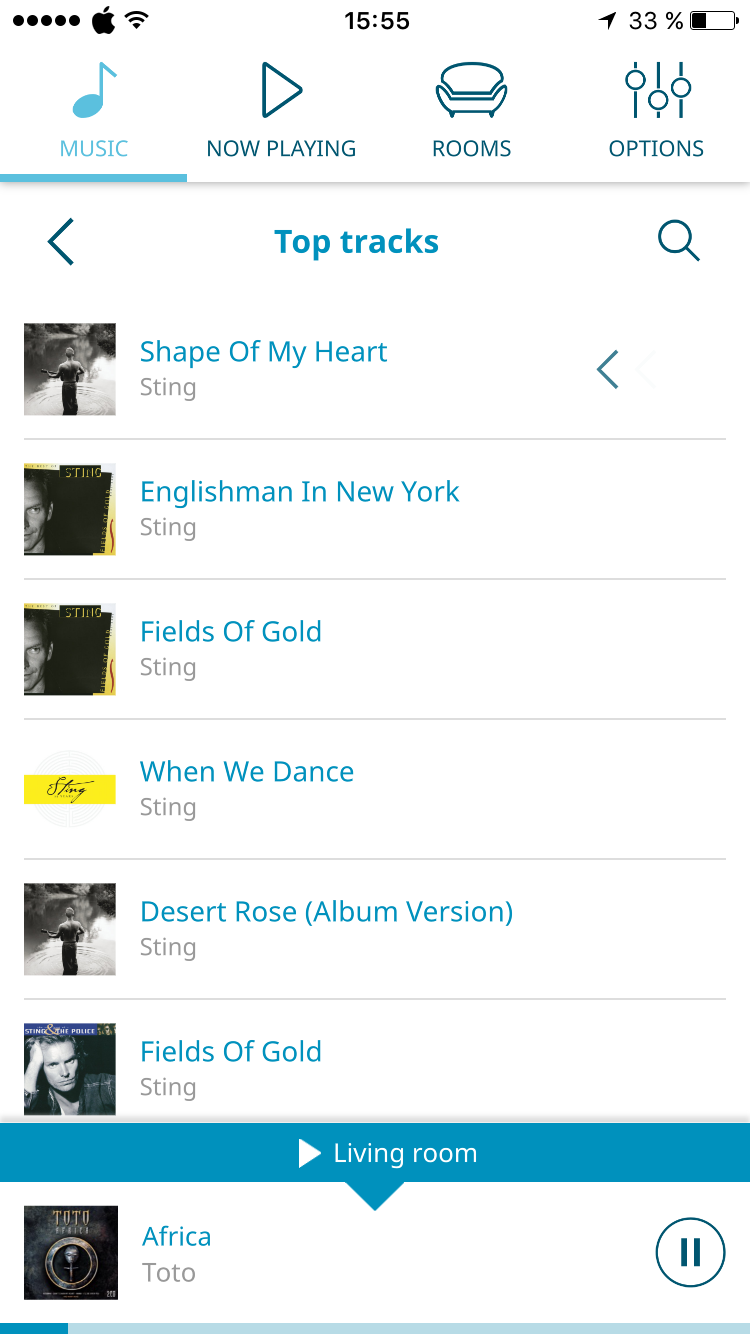Screen dimensions: 750x1334
Task: Switch to the Now Playing tab
Action: [281, 110]
